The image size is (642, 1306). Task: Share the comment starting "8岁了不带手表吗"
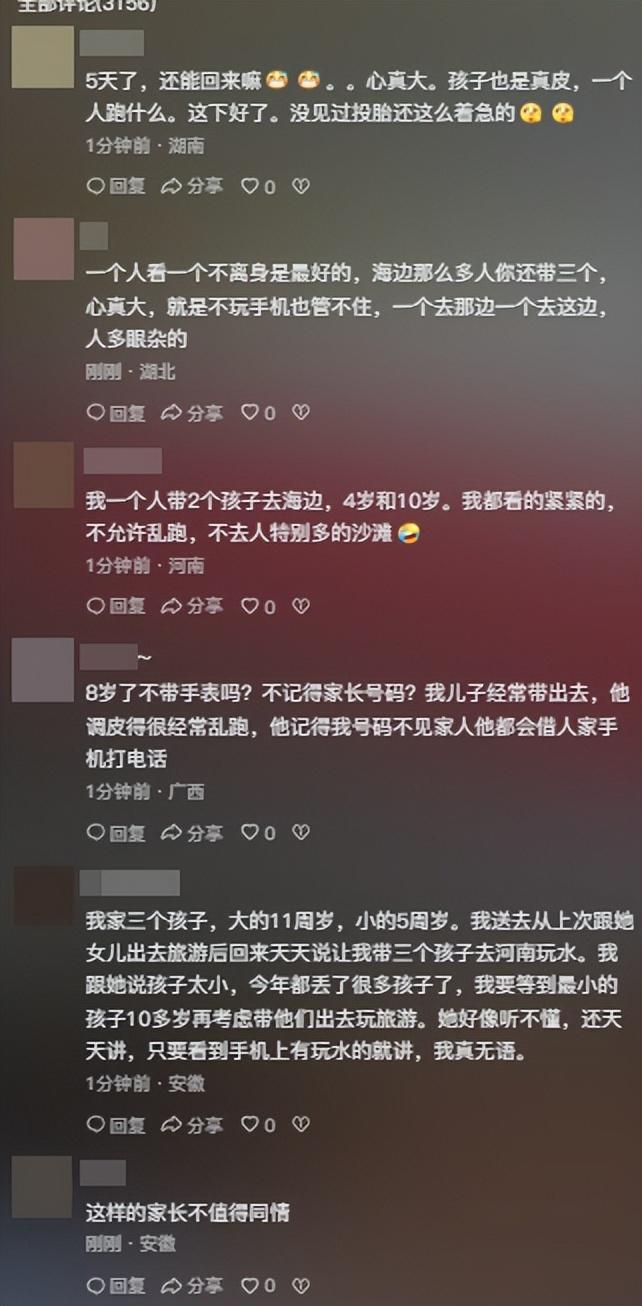click(192, 832)
